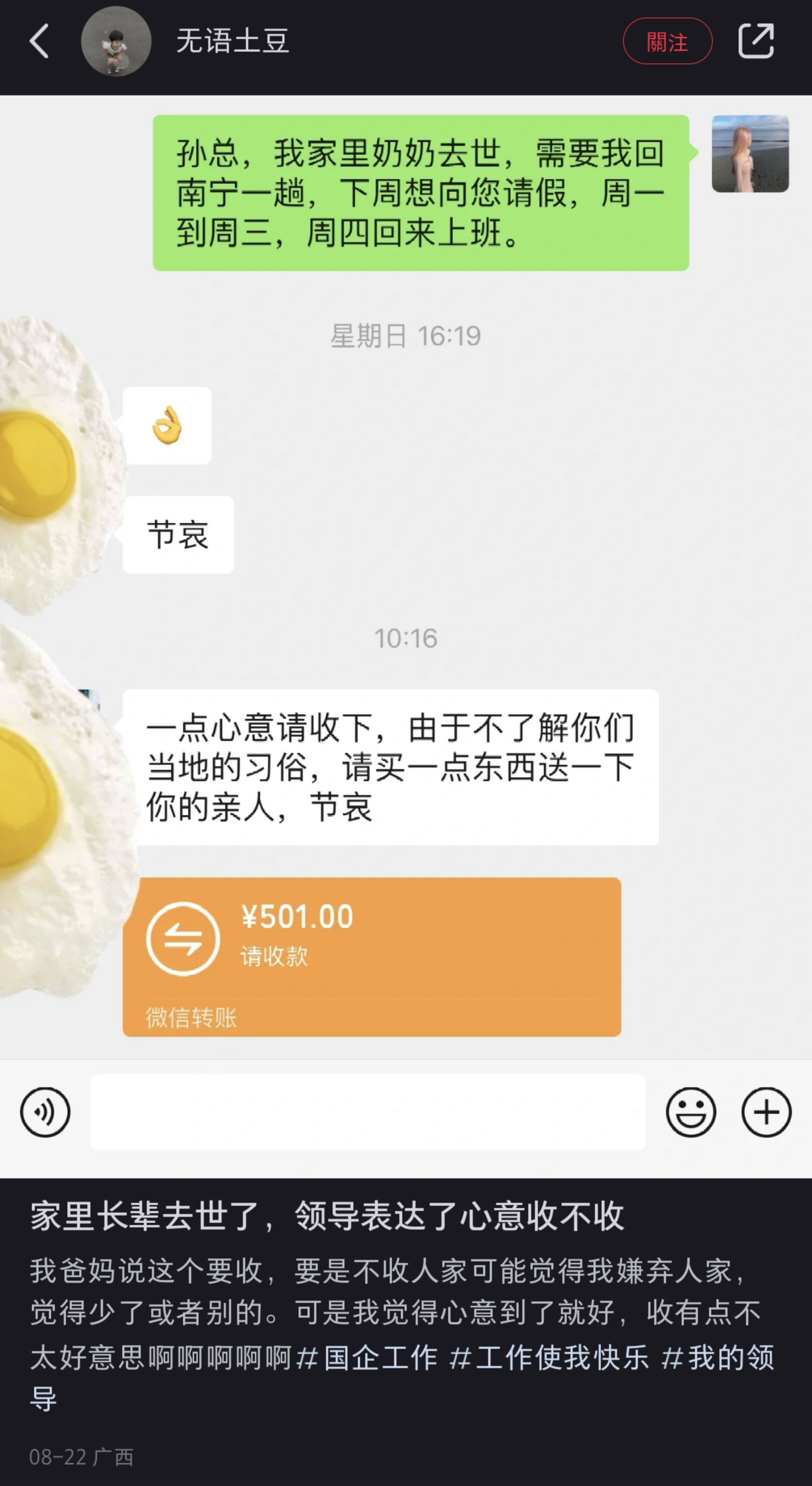Open 无语土豆's profile avatar
This screenshot has width=812, height=1486.
pyautogui.click(x=116, y=42)
